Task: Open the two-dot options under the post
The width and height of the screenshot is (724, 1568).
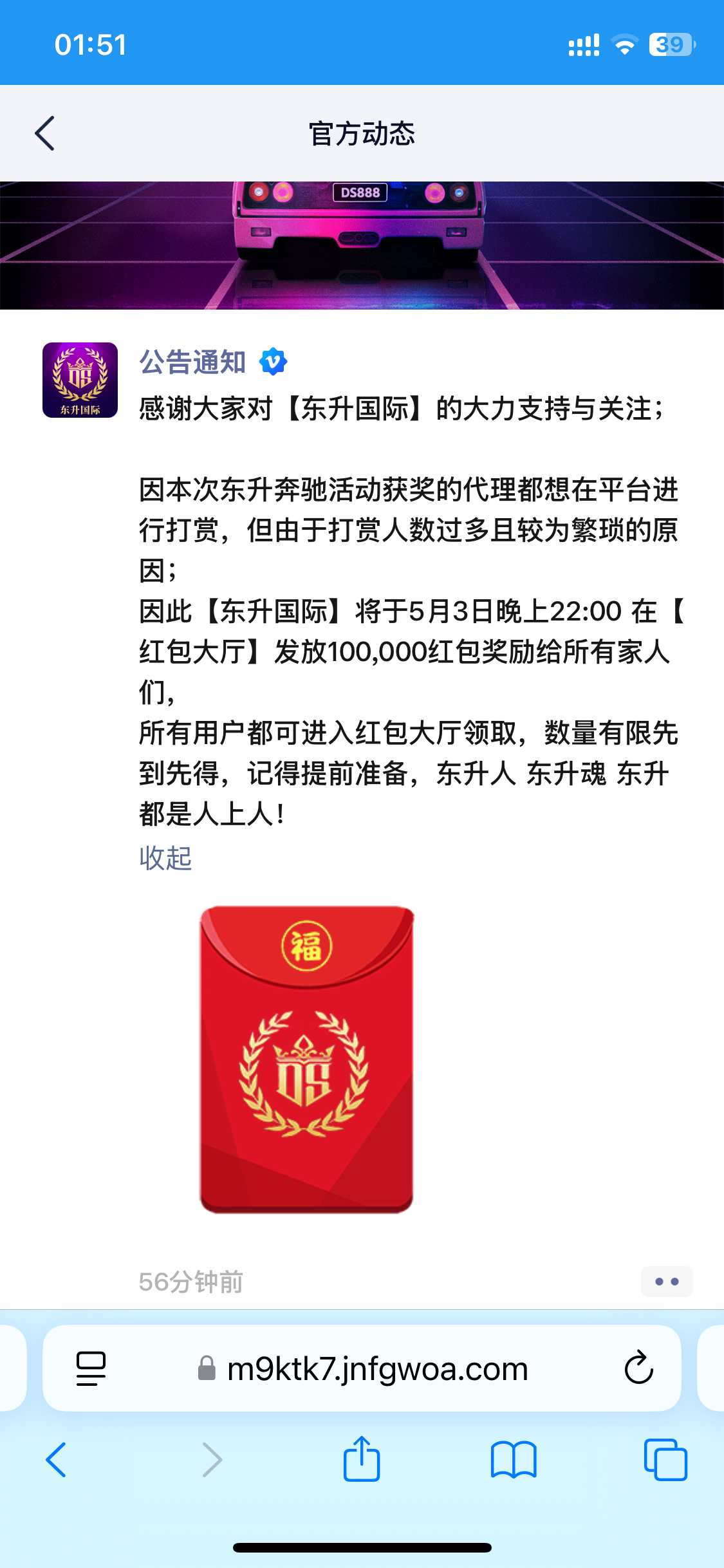Action: (666, 1282)
